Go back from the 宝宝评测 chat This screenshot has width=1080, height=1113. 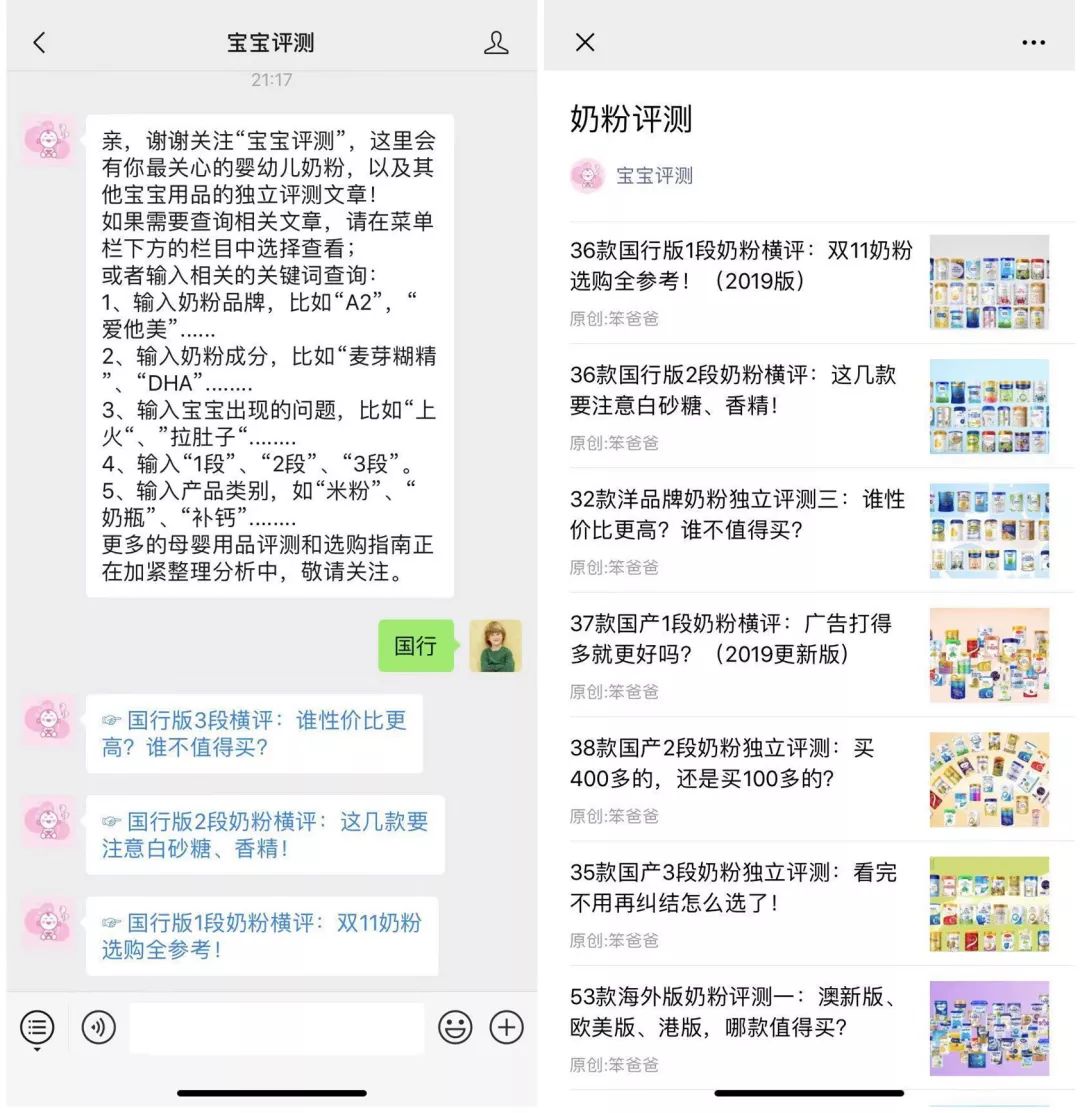tap(39, 42)
